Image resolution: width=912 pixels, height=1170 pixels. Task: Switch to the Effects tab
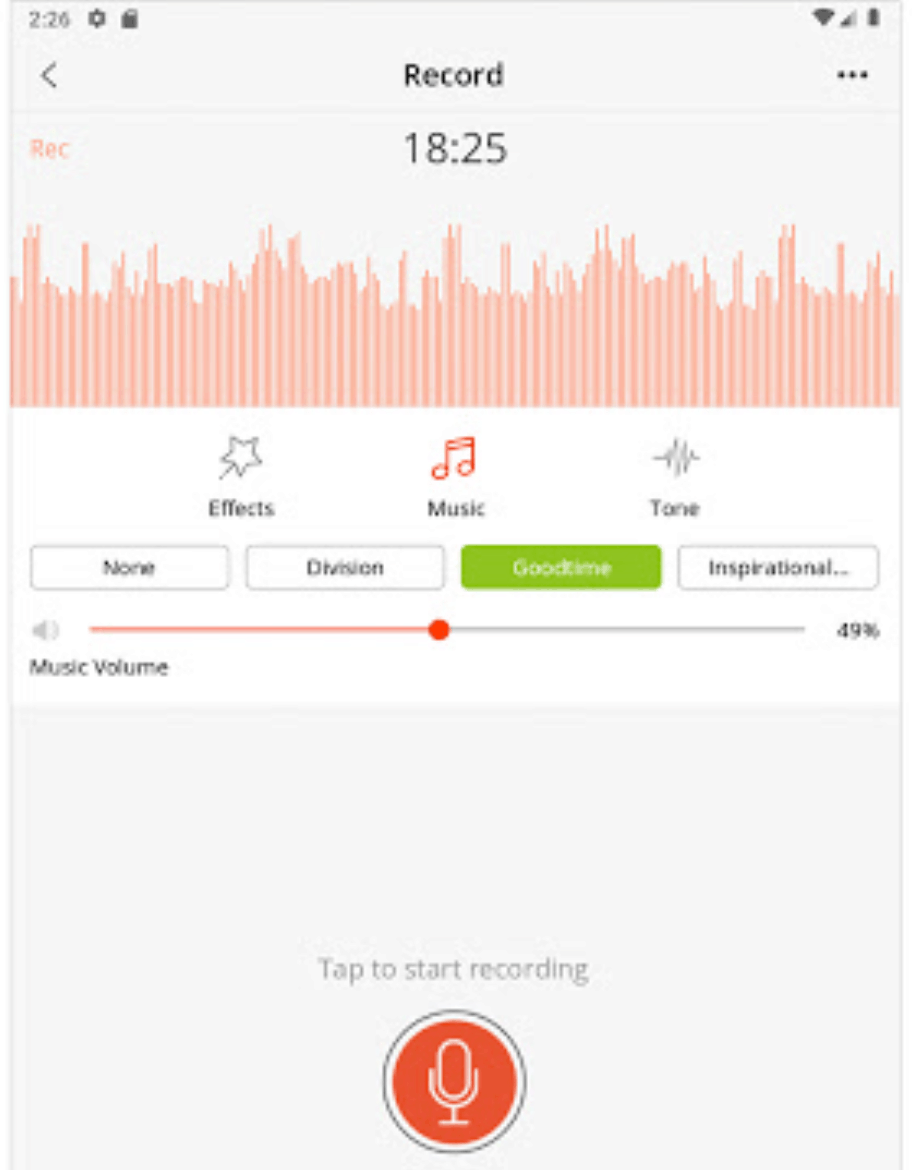pyautogui.click(x=241, y=477)
